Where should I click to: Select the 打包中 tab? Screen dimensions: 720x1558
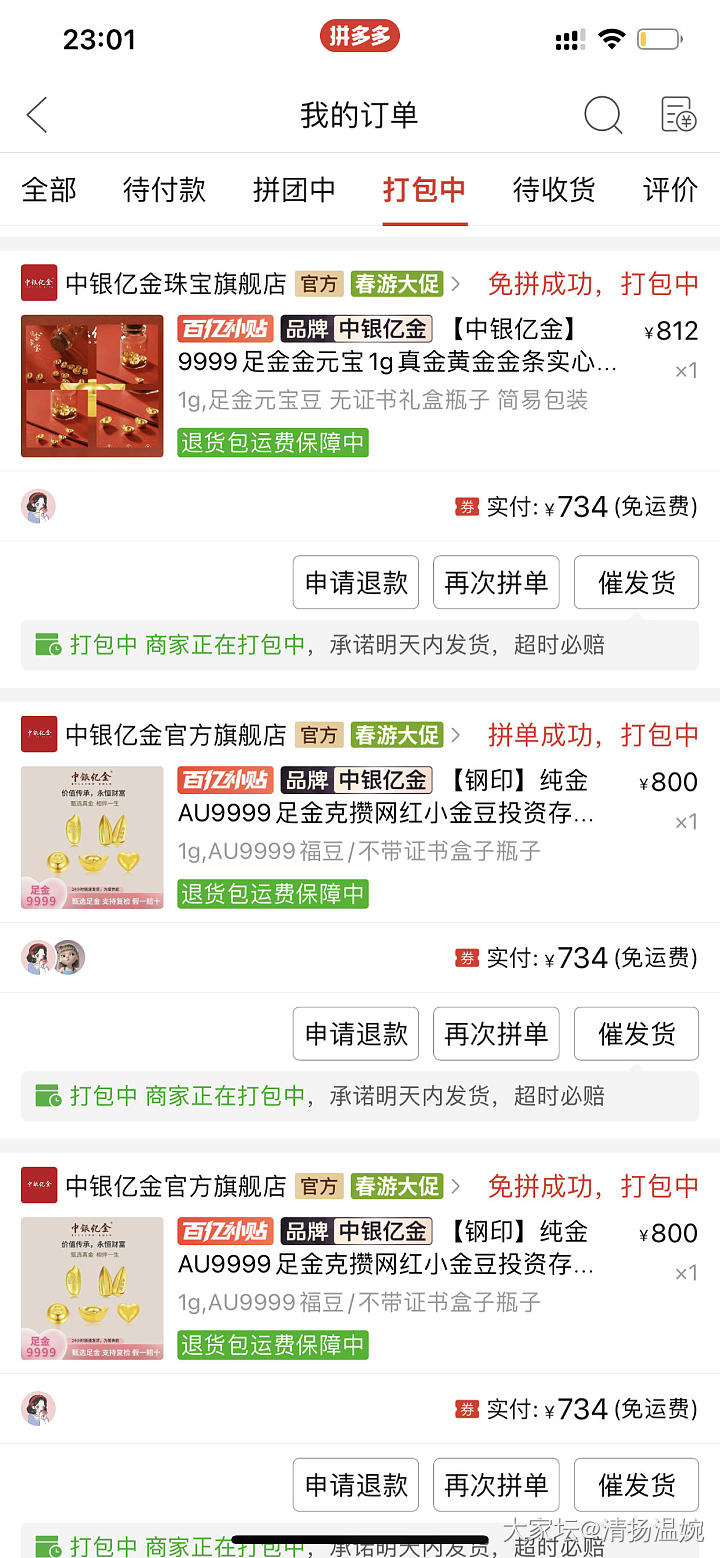pyautogui.click(x=424, y=189)
